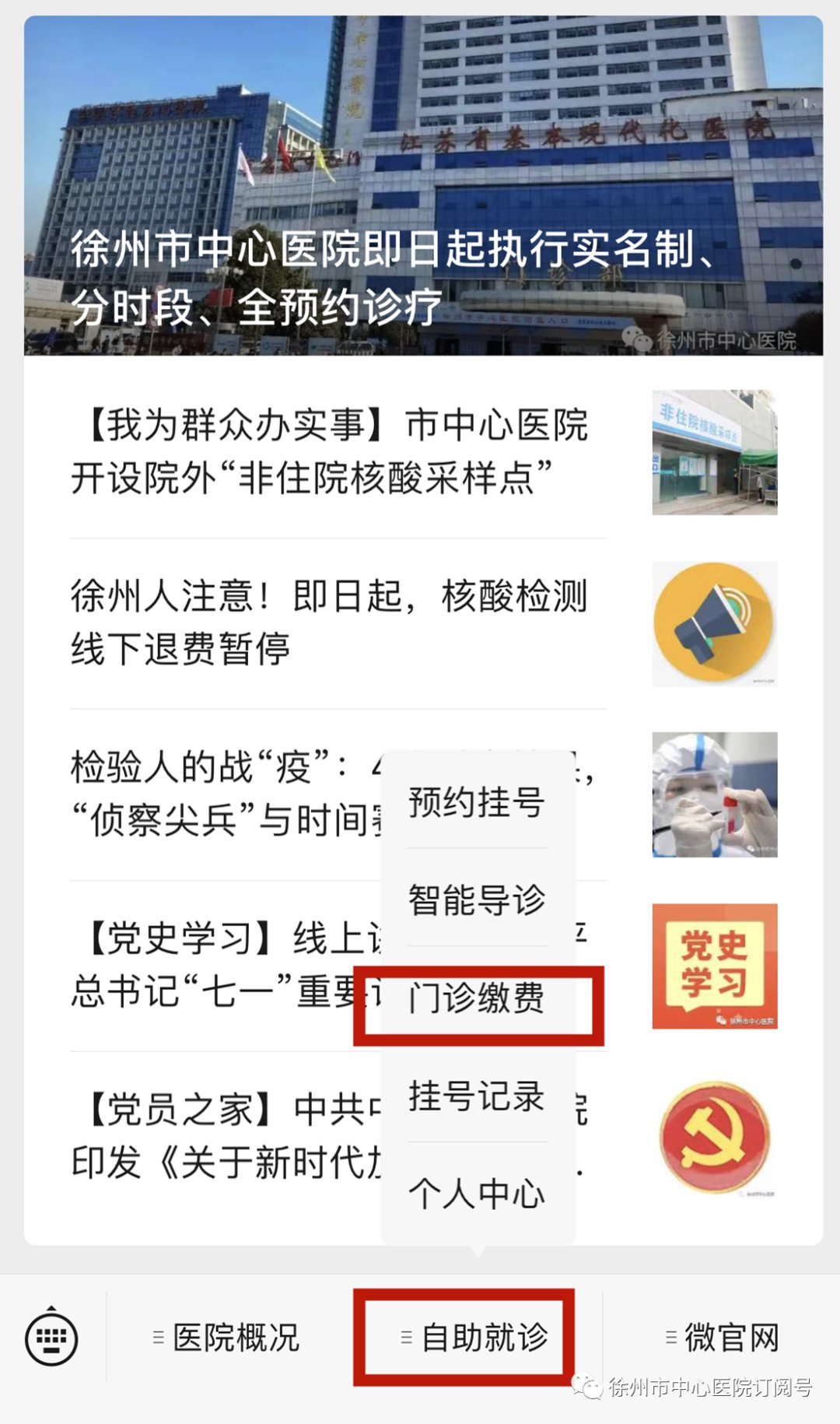The image size is (840, 1424).
Task: Open the 党史学习 article
Action: 218,965
